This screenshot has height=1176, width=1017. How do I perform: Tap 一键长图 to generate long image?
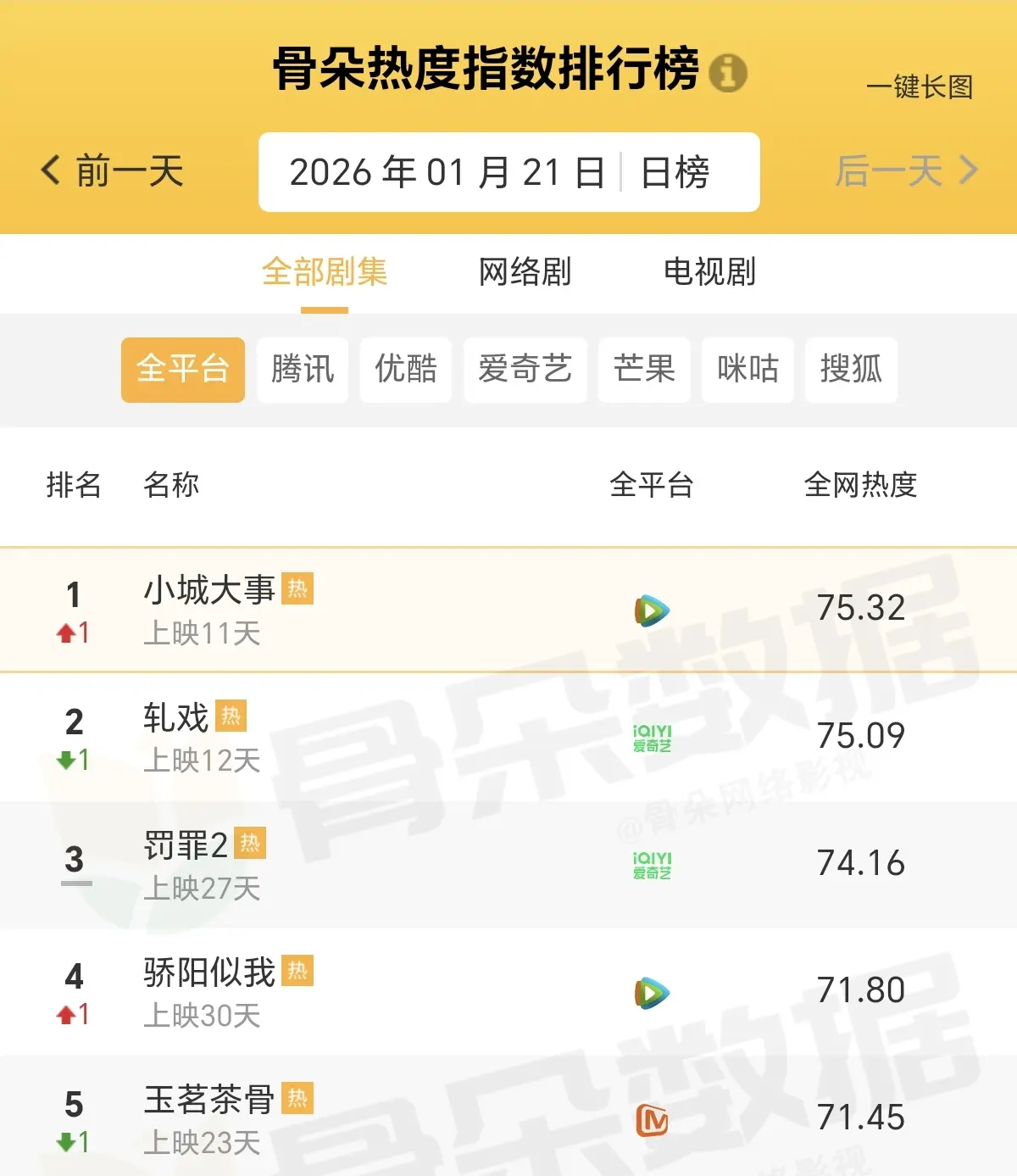click(x=920, y=86)
